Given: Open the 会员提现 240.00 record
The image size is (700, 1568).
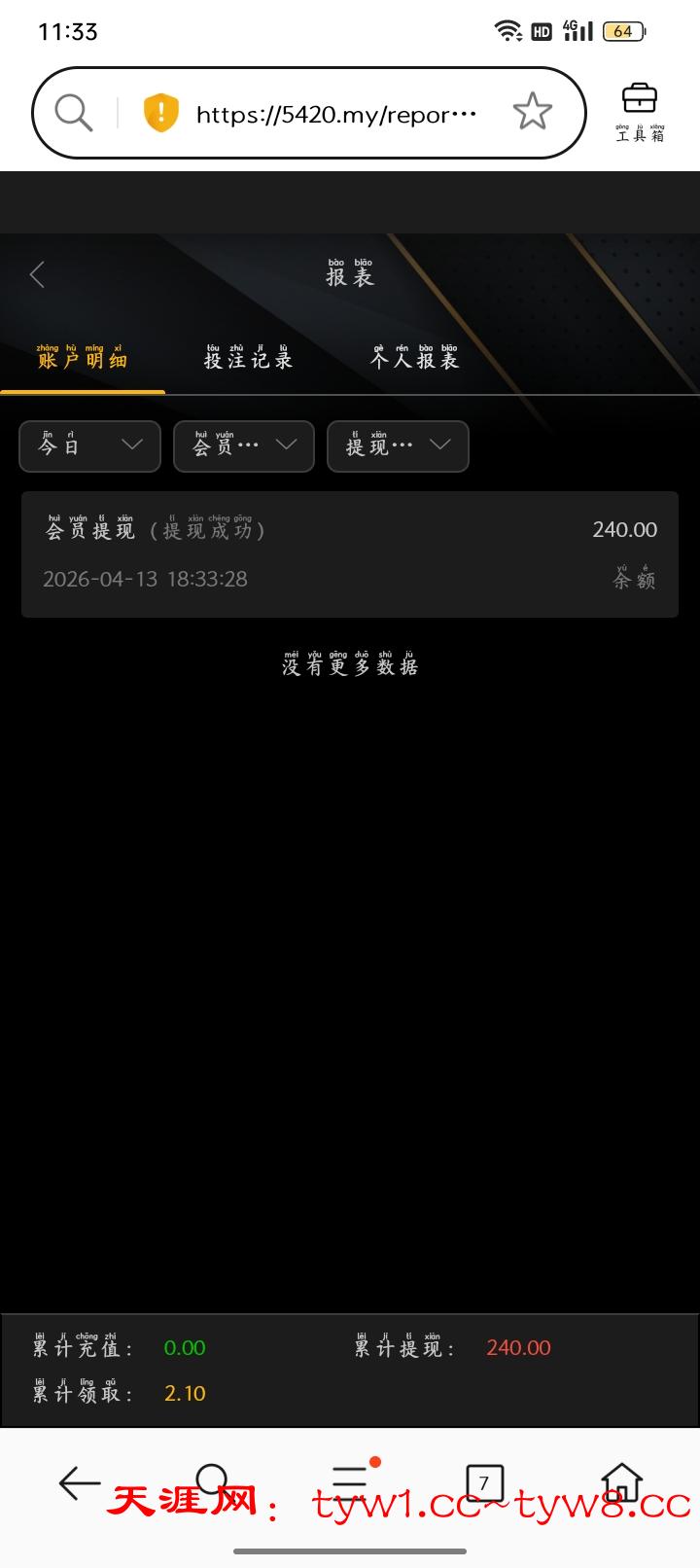Looking at the screenshot, I should [350, 554].
